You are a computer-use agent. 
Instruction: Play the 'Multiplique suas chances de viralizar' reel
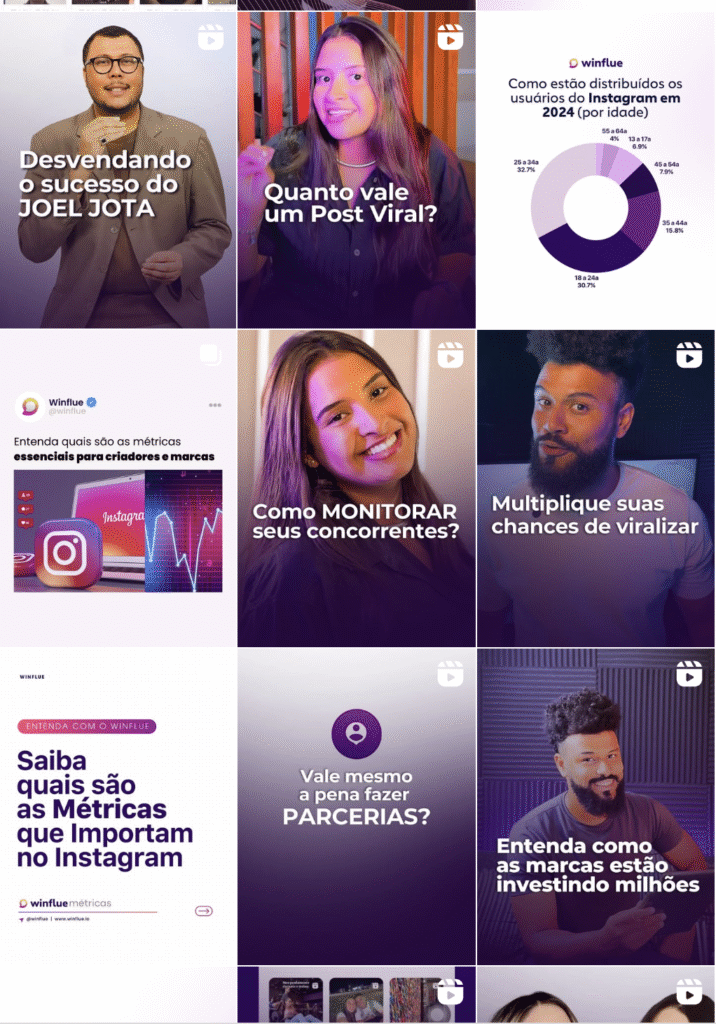pyautogui.click(x=596, y=488)
